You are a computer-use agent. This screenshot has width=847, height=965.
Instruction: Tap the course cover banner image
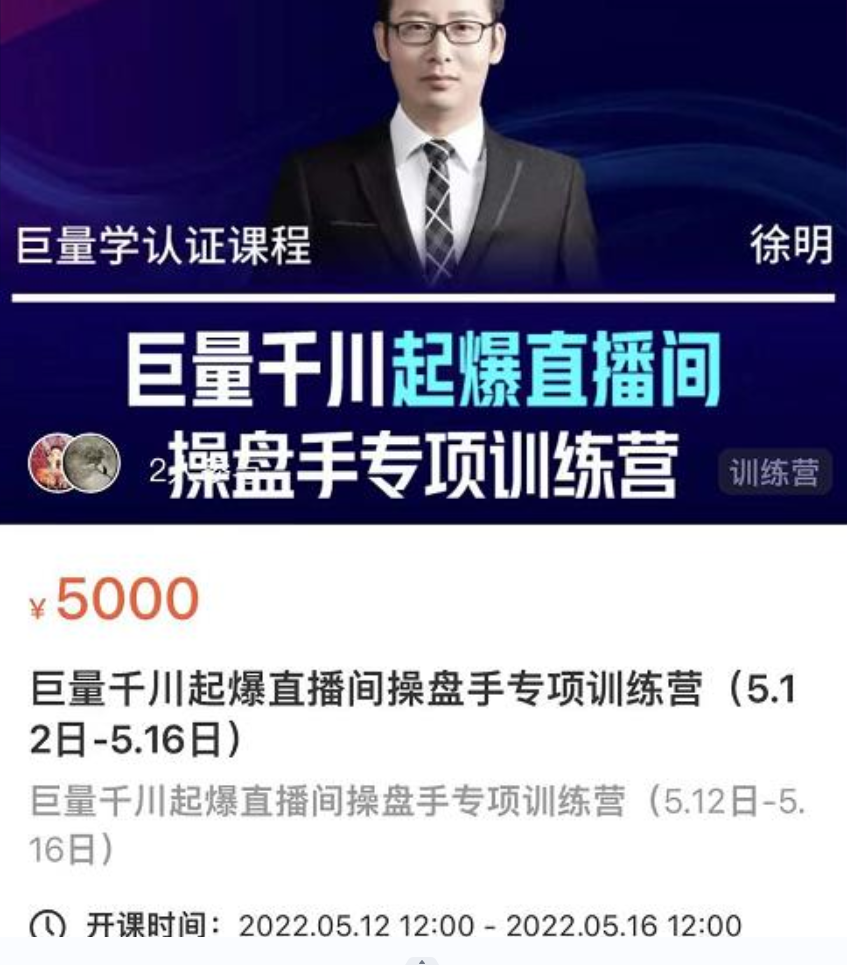(x=424, y=260)
